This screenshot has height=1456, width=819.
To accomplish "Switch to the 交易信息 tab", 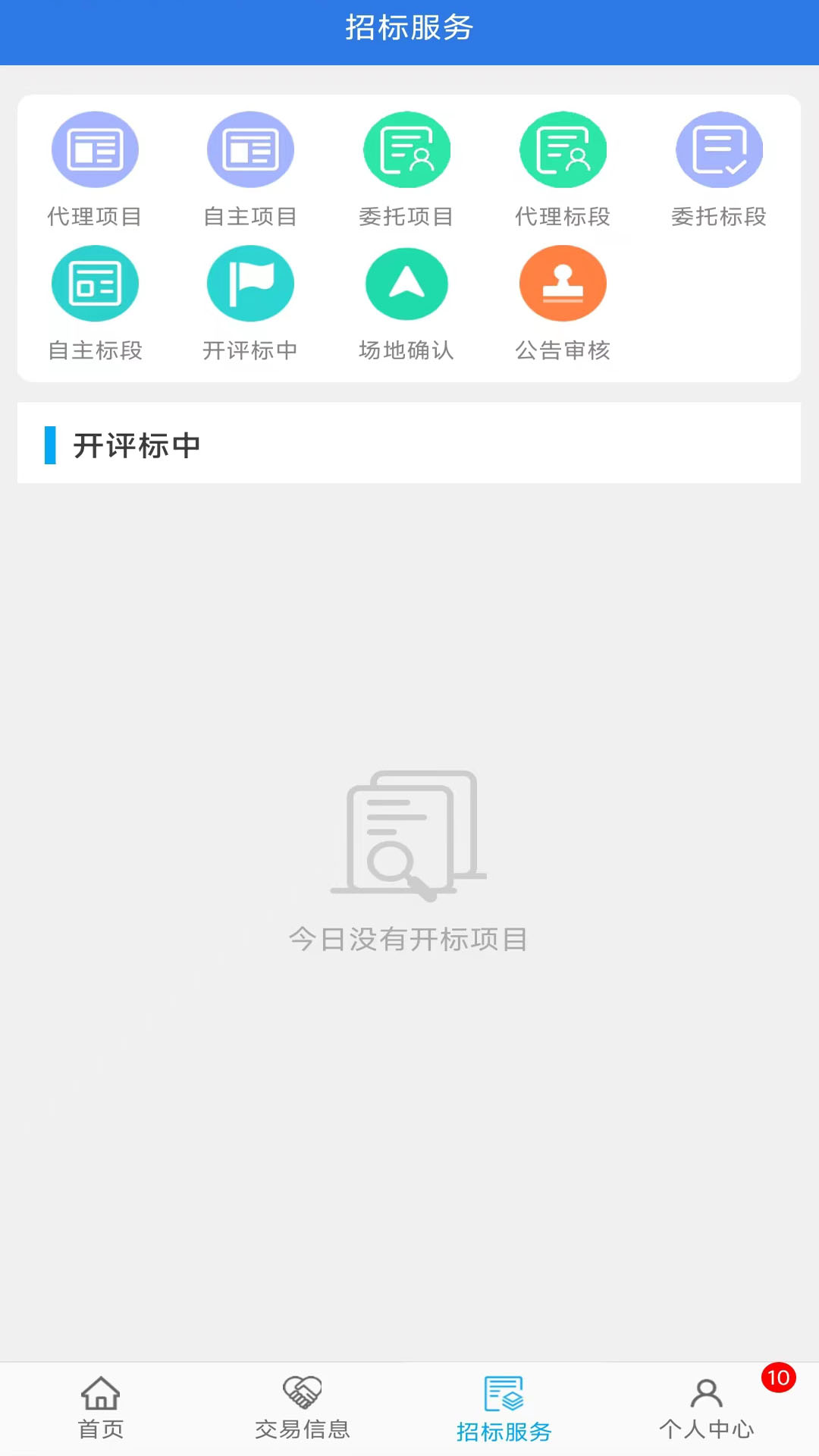I will [x=303, y=1408].
